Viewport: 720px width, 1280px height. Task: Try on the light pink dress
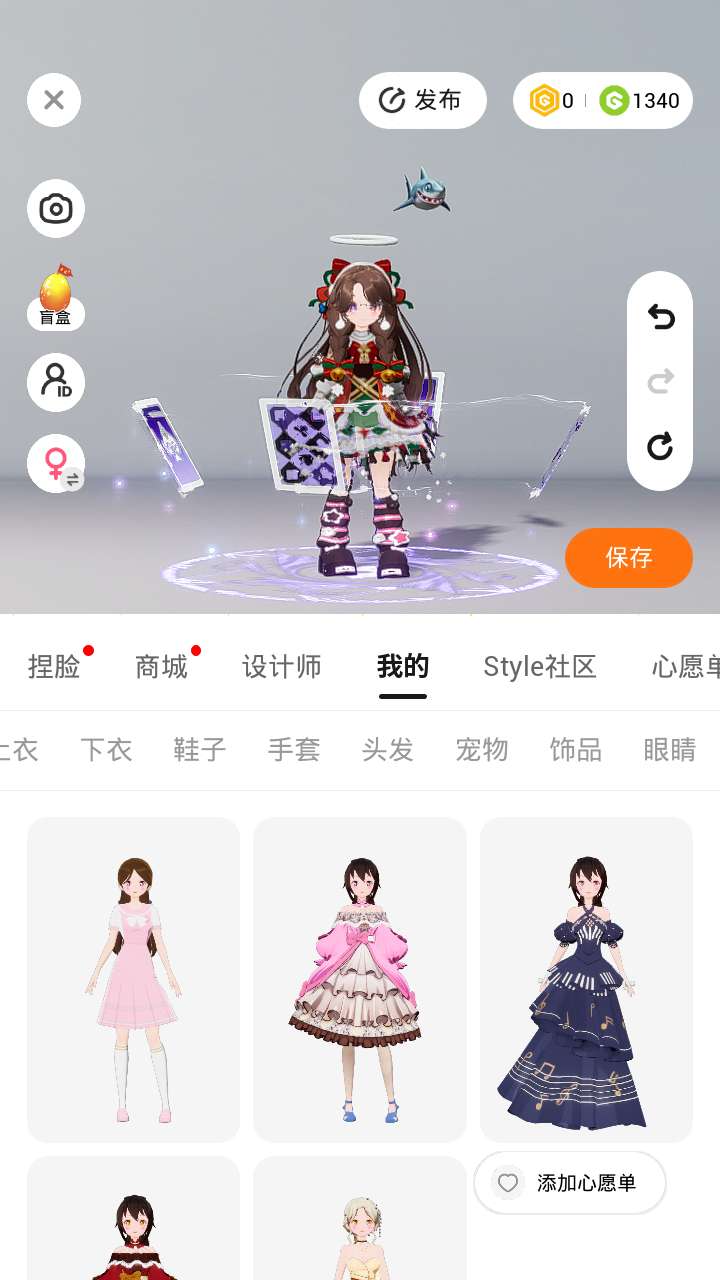(x=133, y=980)
